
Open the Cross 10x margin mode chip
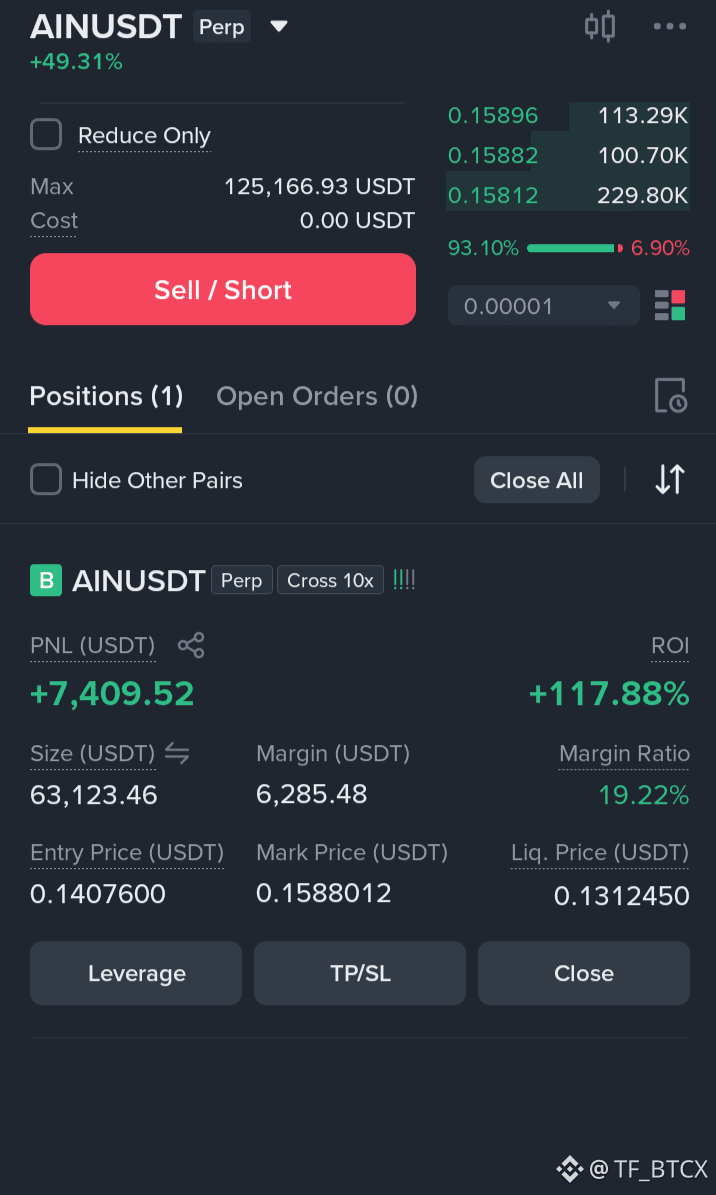(x=330, y=580)
